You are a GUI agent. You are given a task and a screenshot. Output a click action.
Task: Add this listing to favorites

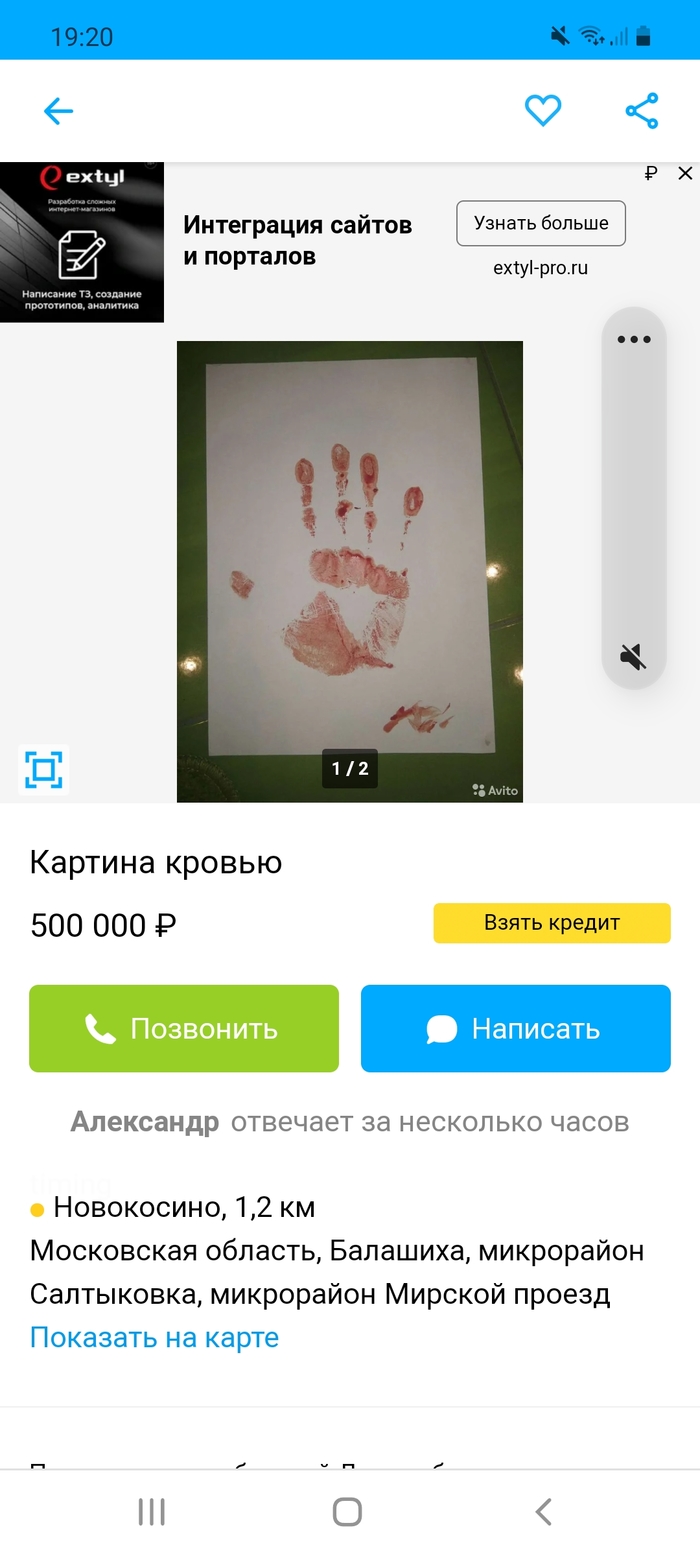[543, 110]
